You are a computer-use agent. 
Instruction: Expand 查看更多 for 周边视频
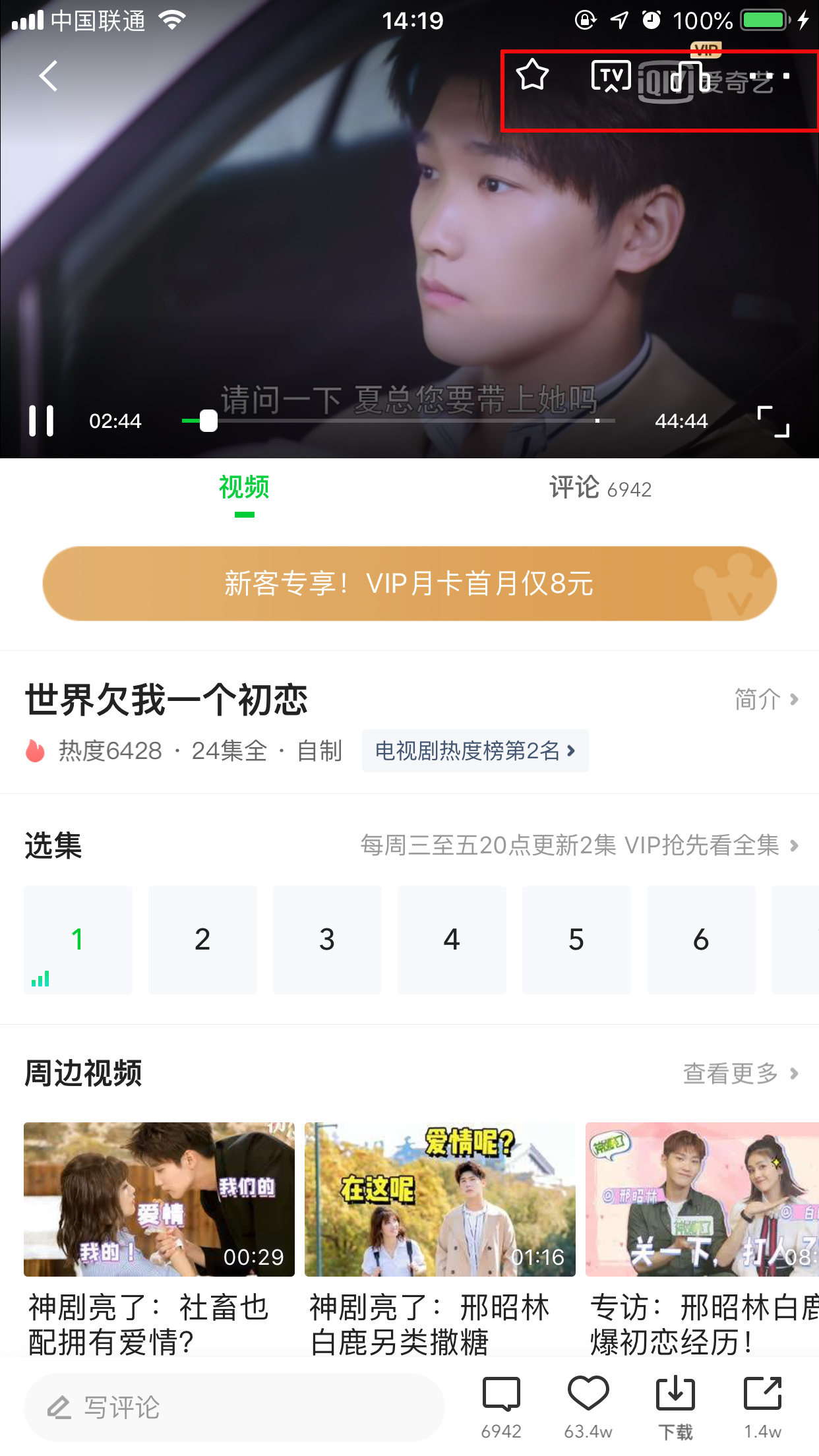740,1073
